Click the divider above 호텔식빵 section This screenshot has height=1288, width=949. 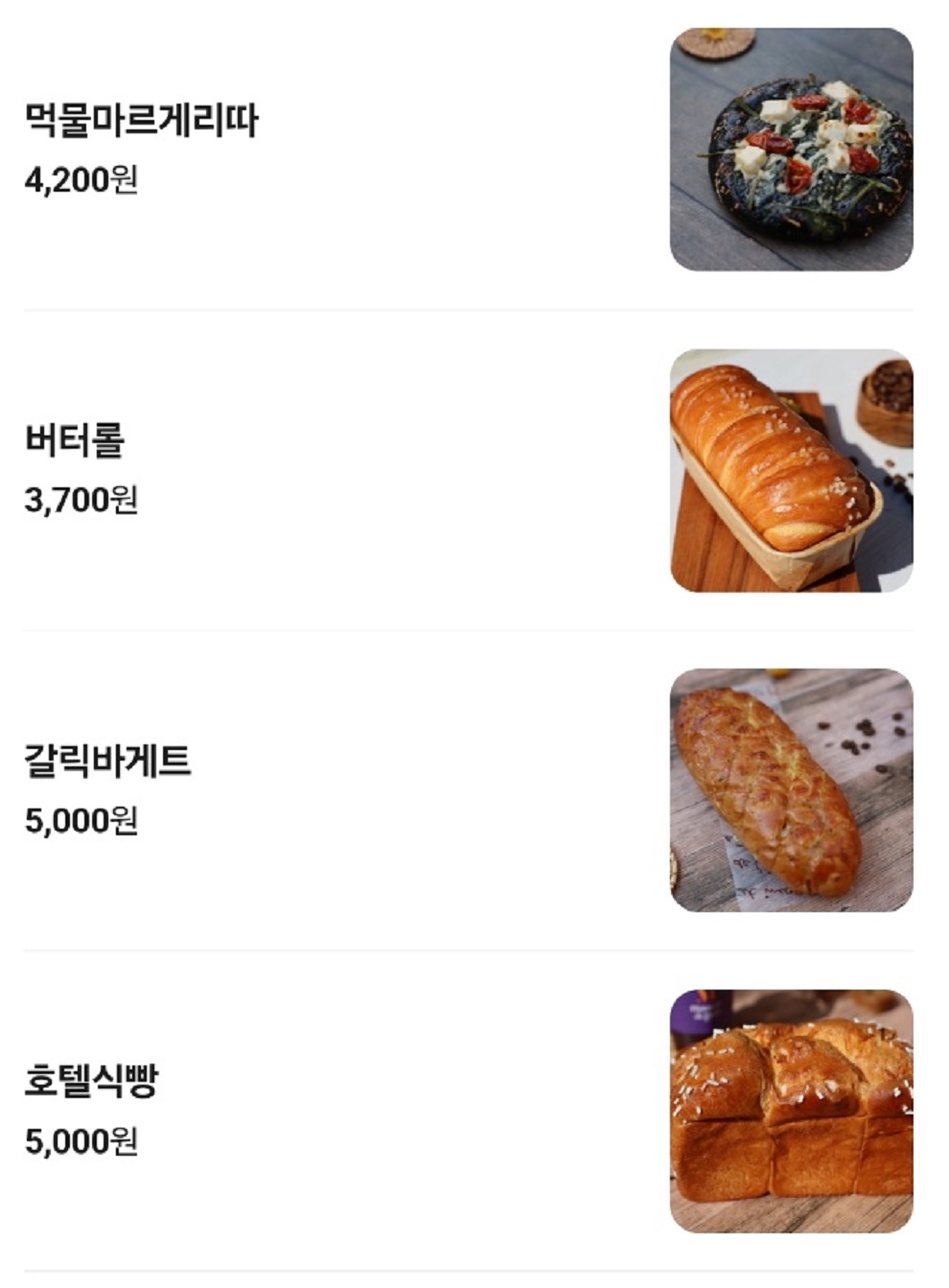pos(474,952)
